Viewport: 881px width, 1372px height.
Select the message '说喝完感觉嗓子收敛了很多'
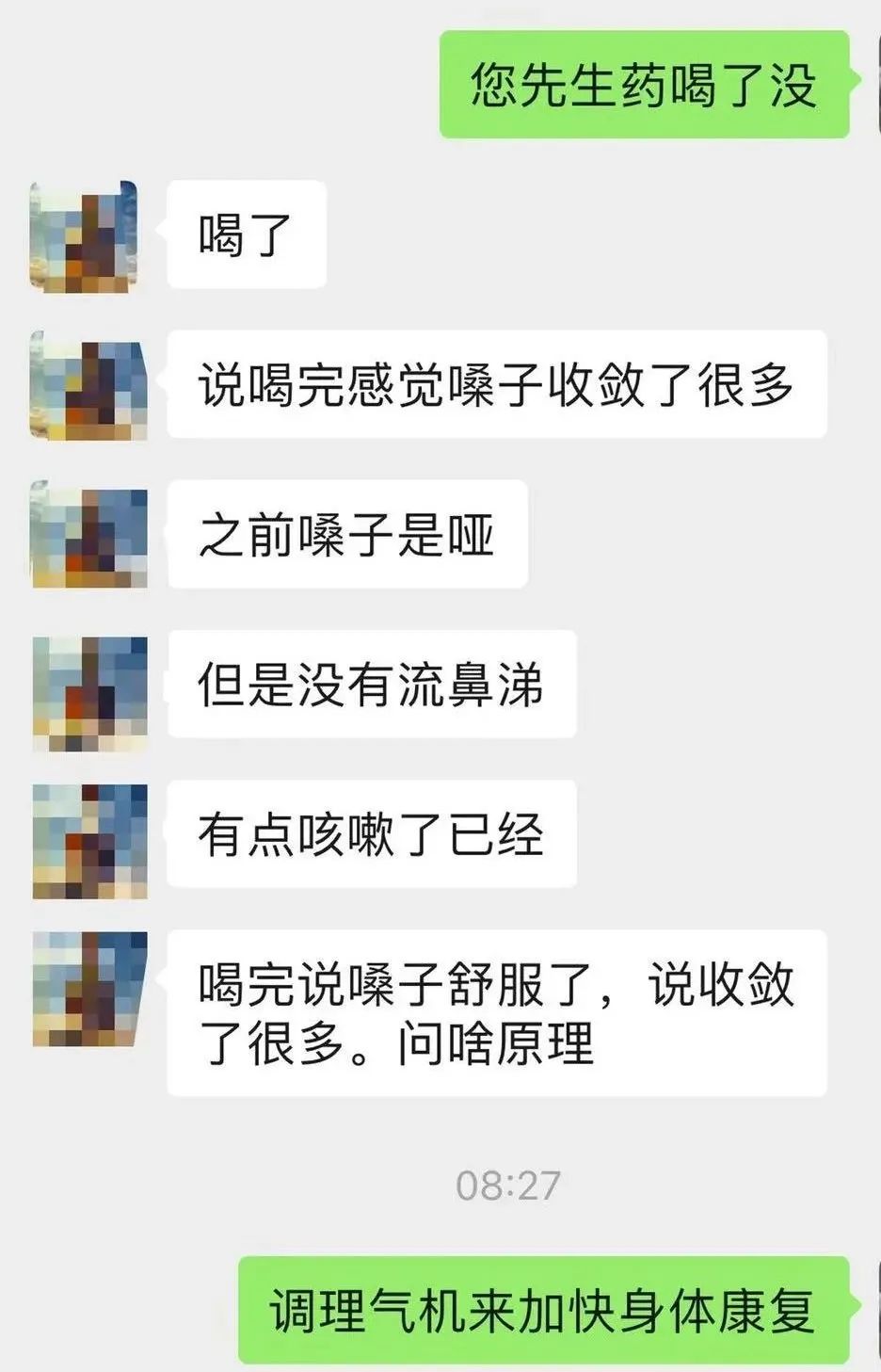point(499,386)
